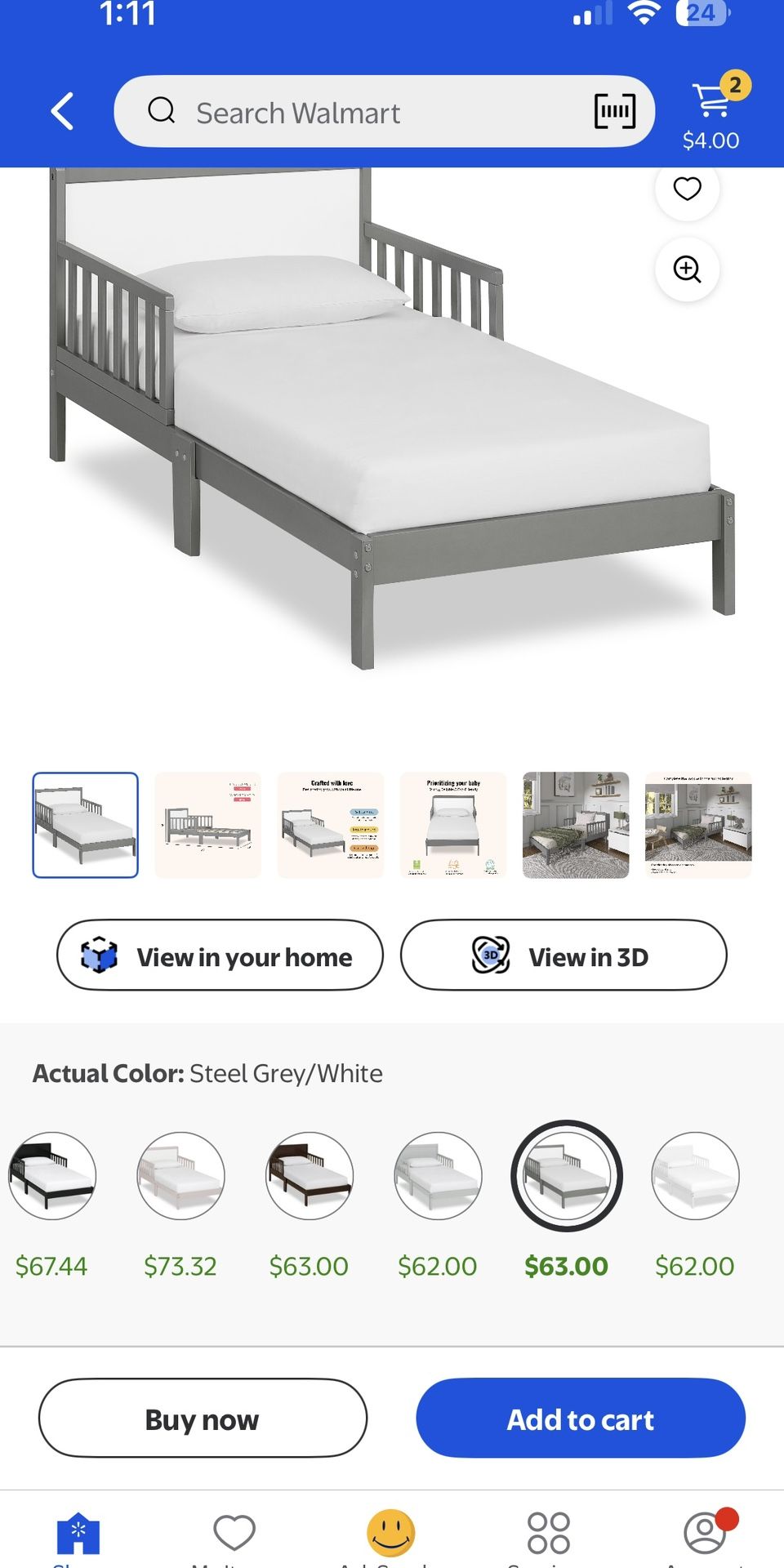Image resolution: width=784 pixels, height=1568 pixels.
Task: Navigate back with the back arrow
Action: pos(62,111)
